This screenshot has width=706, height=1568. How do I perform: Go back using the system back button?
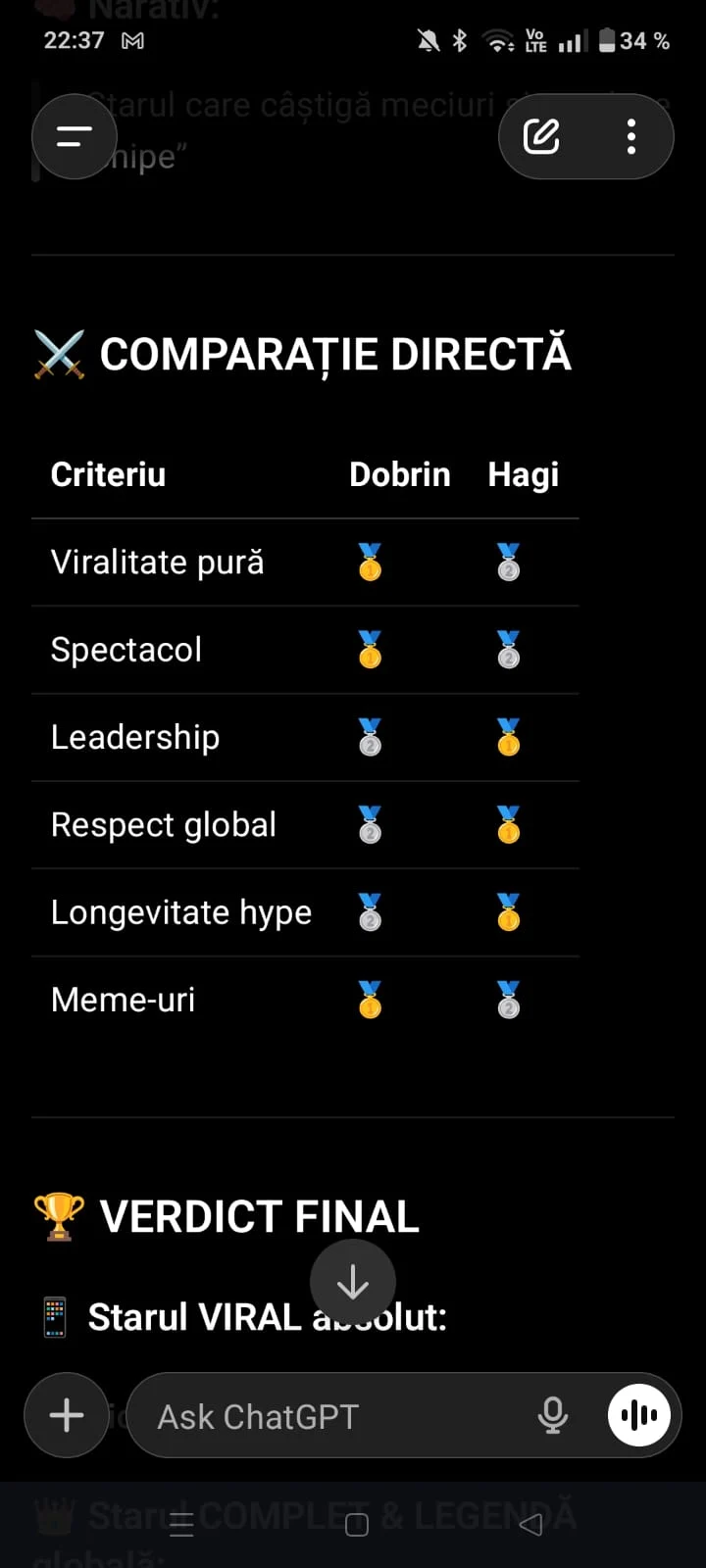click(x=530, y=1525)
